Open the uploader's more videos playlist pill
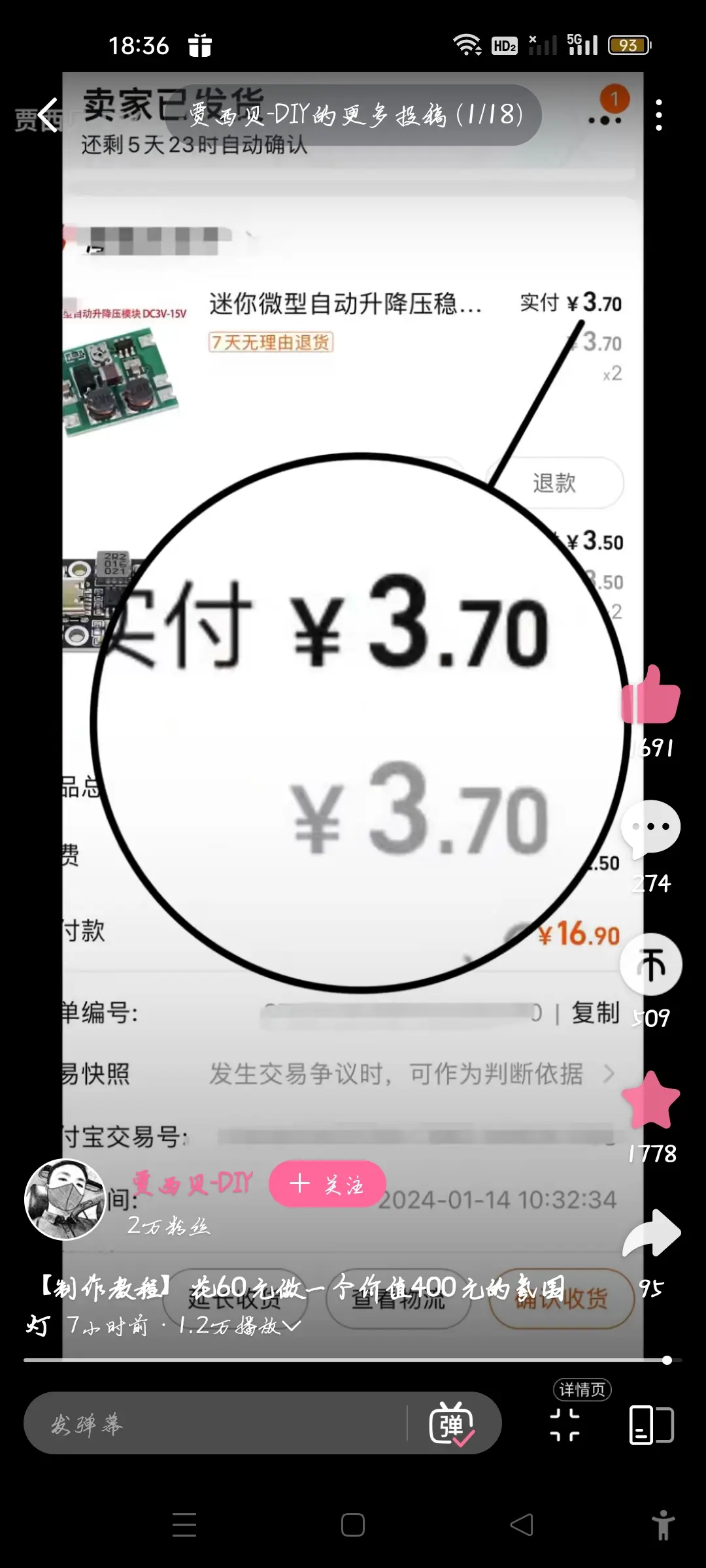Screen dimensions: 706x1568 (x=353, y=115)
